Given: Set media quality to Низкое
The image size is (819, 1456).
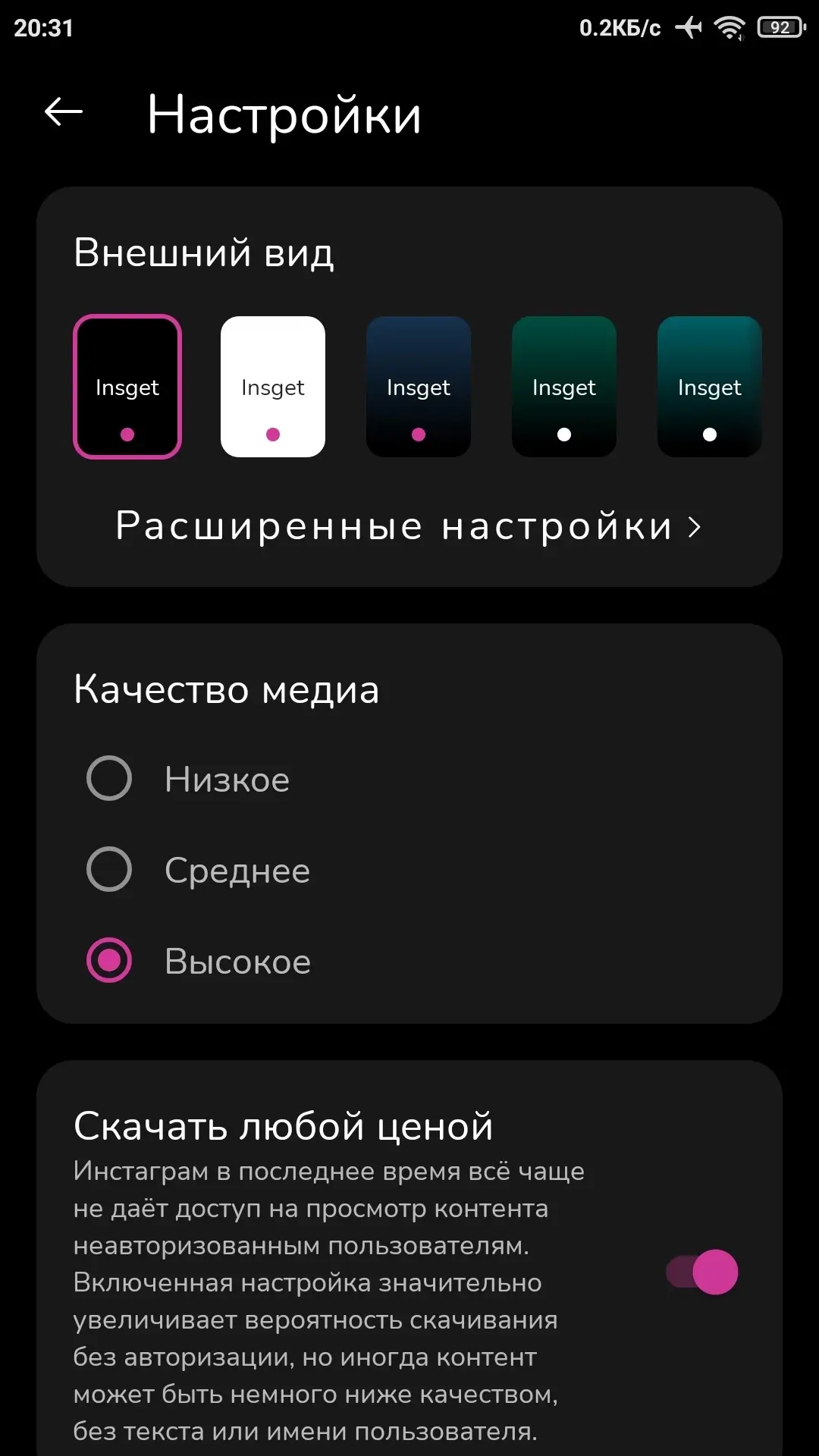Looking at the screenshot, I should pos(188,779).
